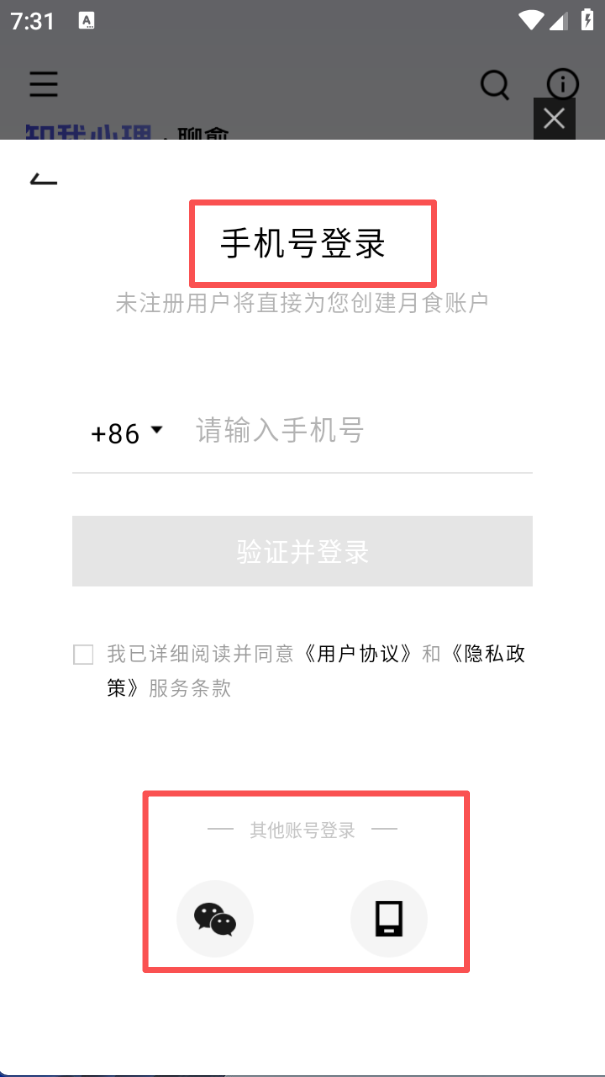
Task: Focus the phone number input field
Action: click(360, 432)
